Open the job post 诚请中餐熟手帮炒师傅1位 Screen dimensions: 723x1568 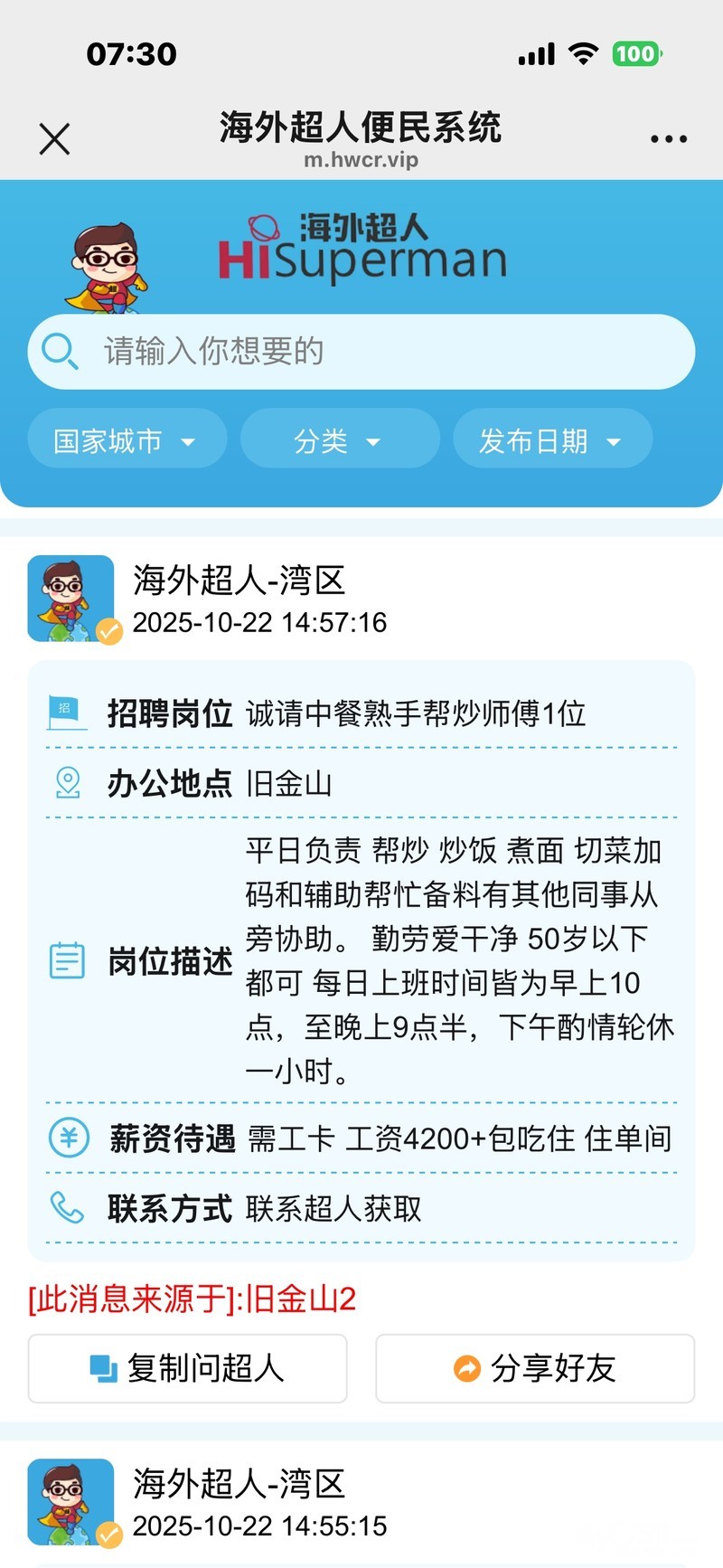click(416, 713)
